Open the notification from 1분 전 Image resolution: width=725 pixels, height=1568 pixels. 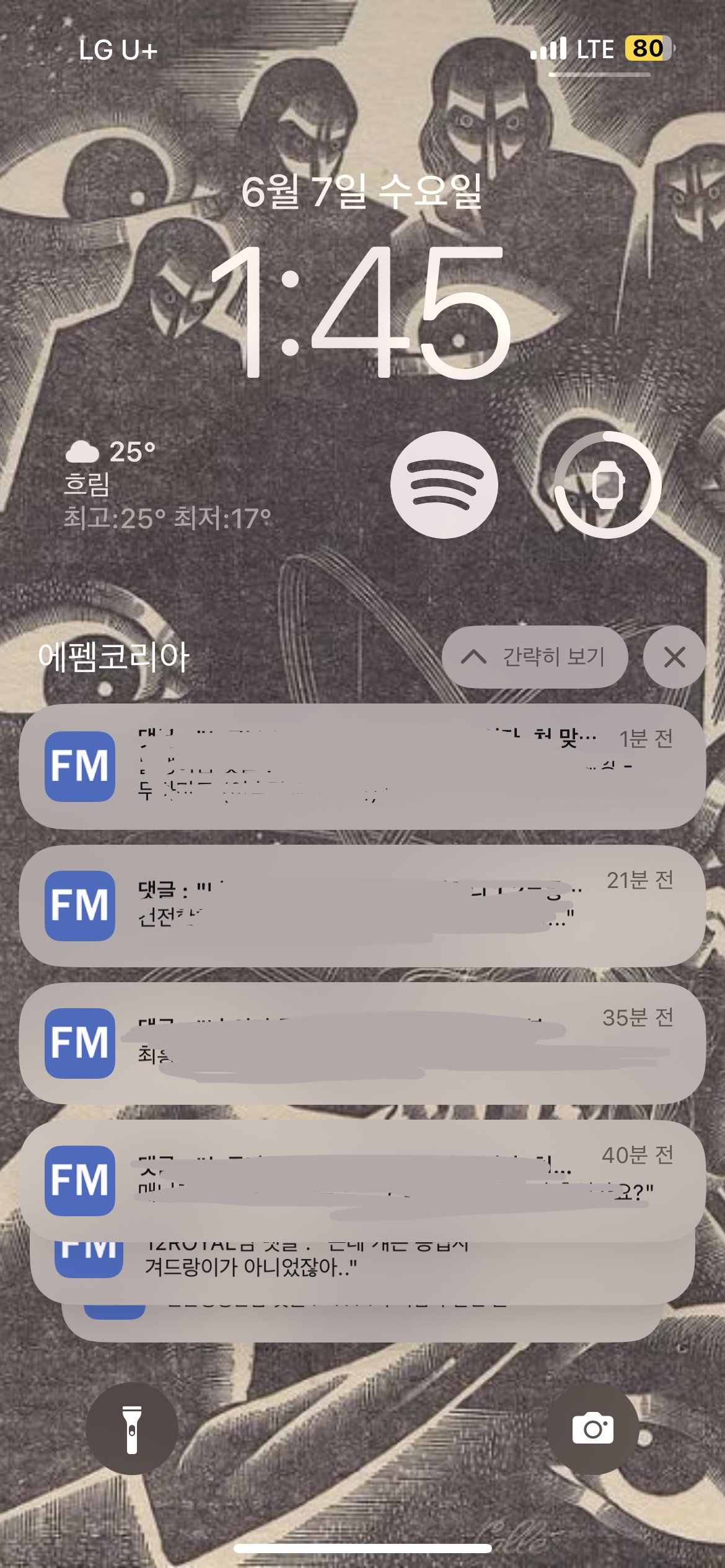click(362, 766)
